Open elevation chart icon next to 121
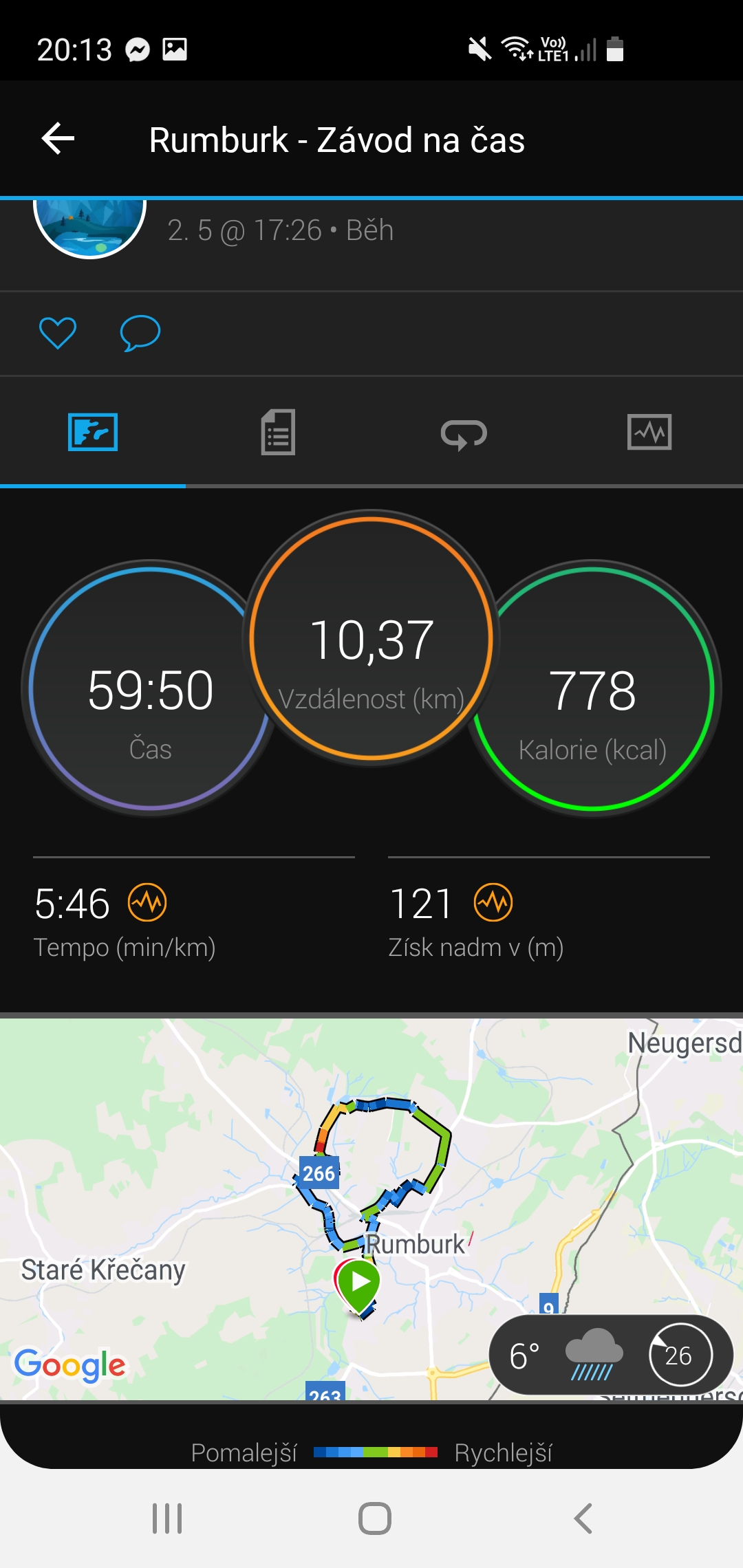 coord(493,902)
